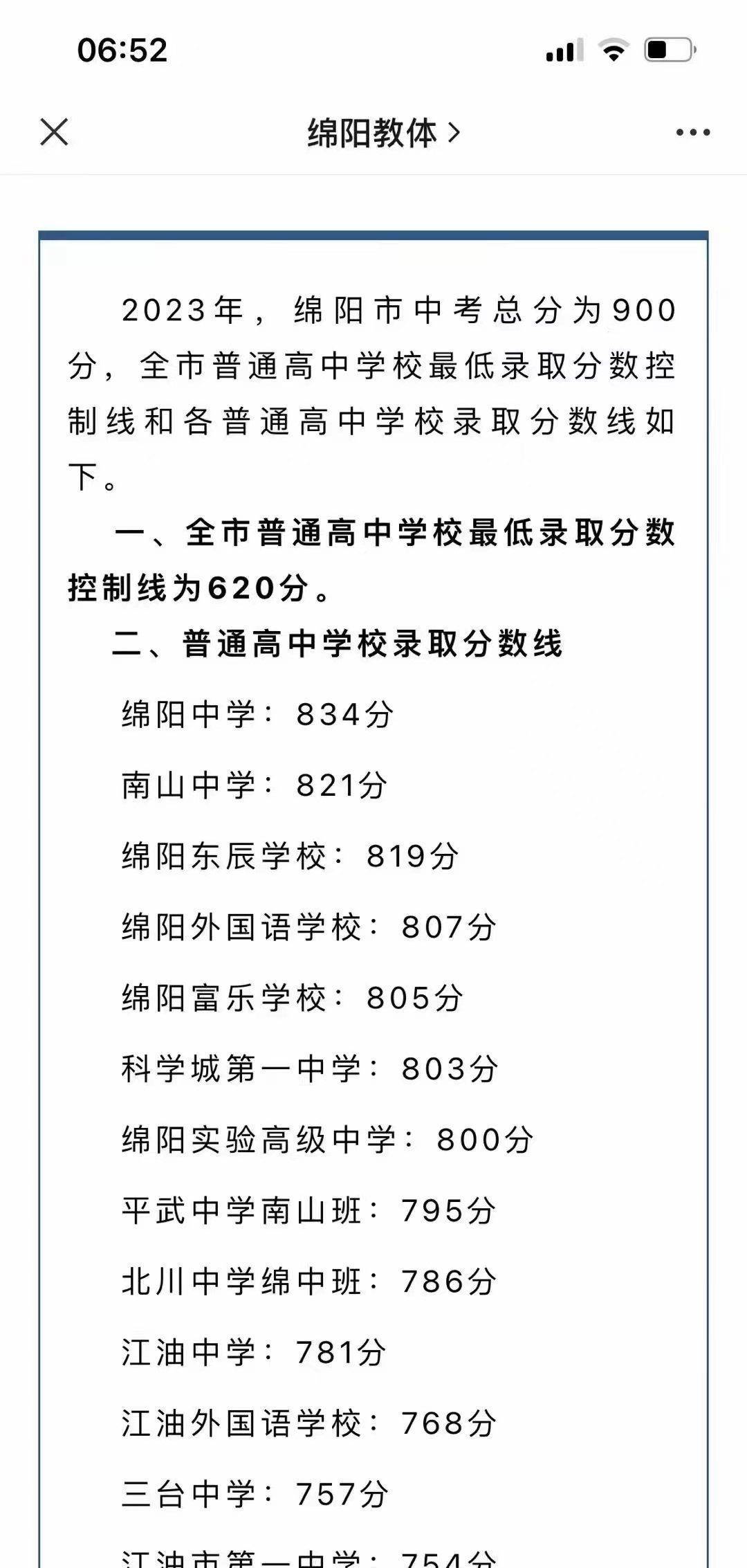747x1568 pixels.
Task: Close the article page
Action: pos(54,131)
